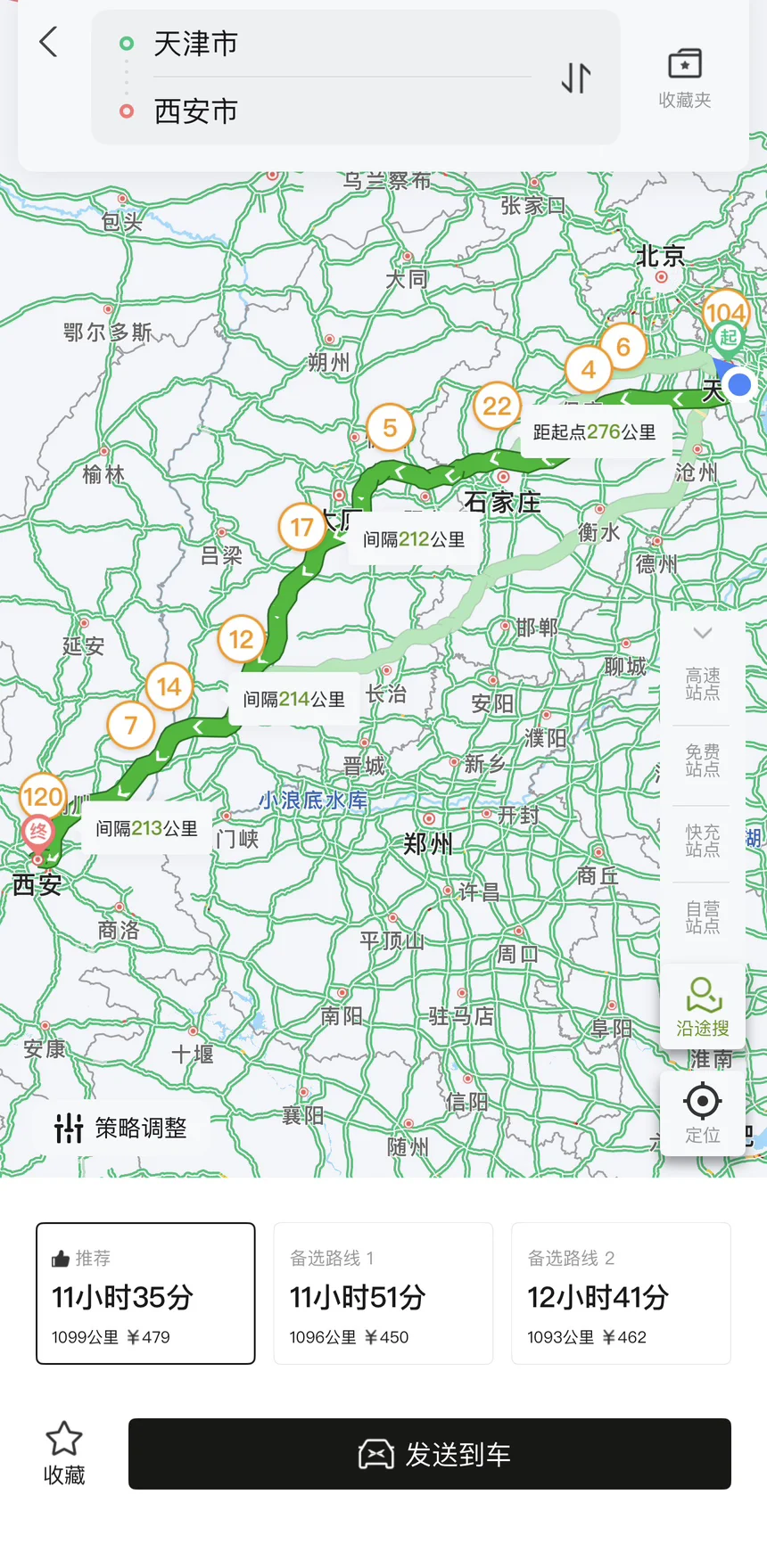
Task: Go back using the top-left arrow
Action: 49,42
